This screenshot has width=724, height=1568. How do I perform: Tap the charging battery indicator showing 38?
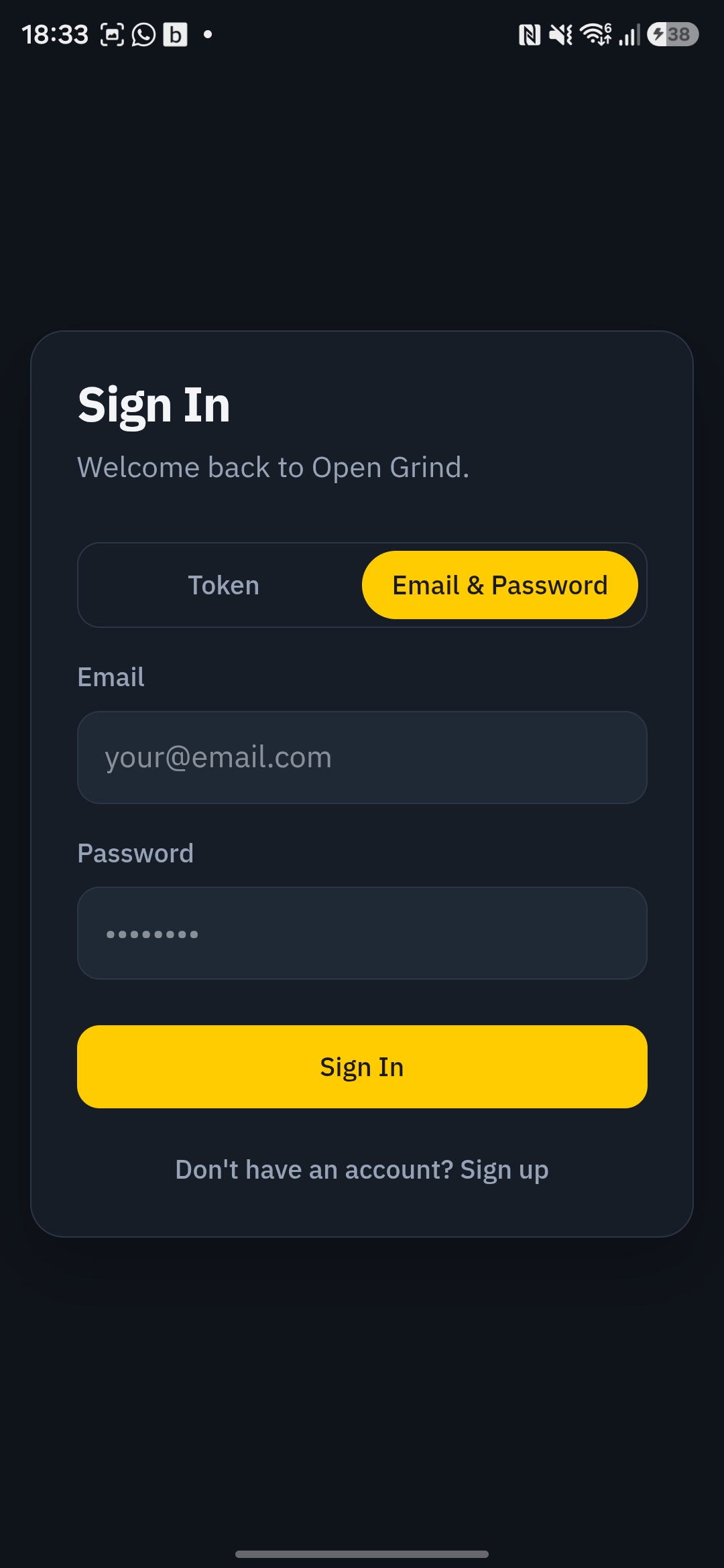tap(672, 34)
